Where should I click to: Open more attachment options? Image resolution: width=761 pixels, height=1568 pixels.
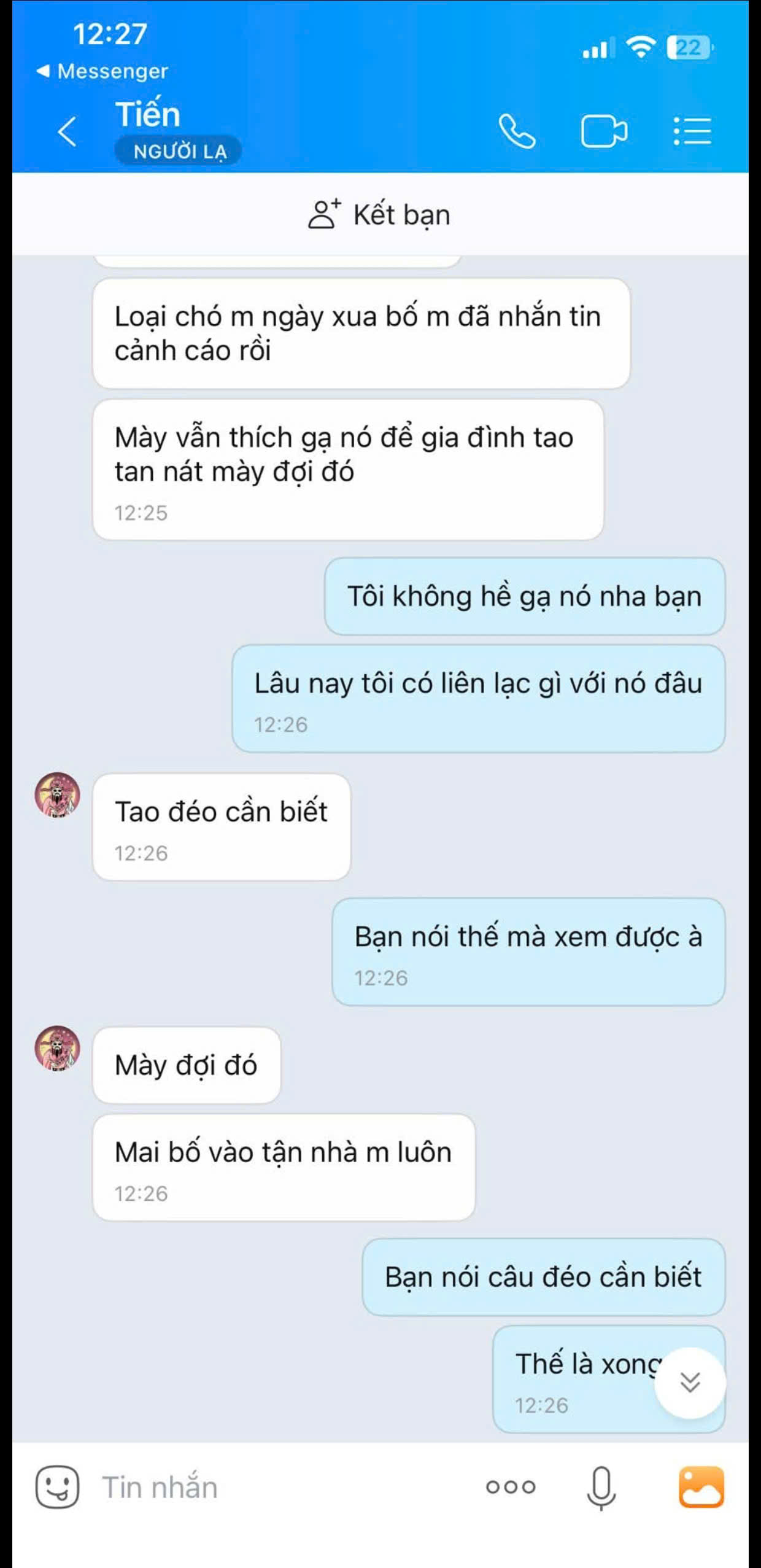pos(511,1487)
